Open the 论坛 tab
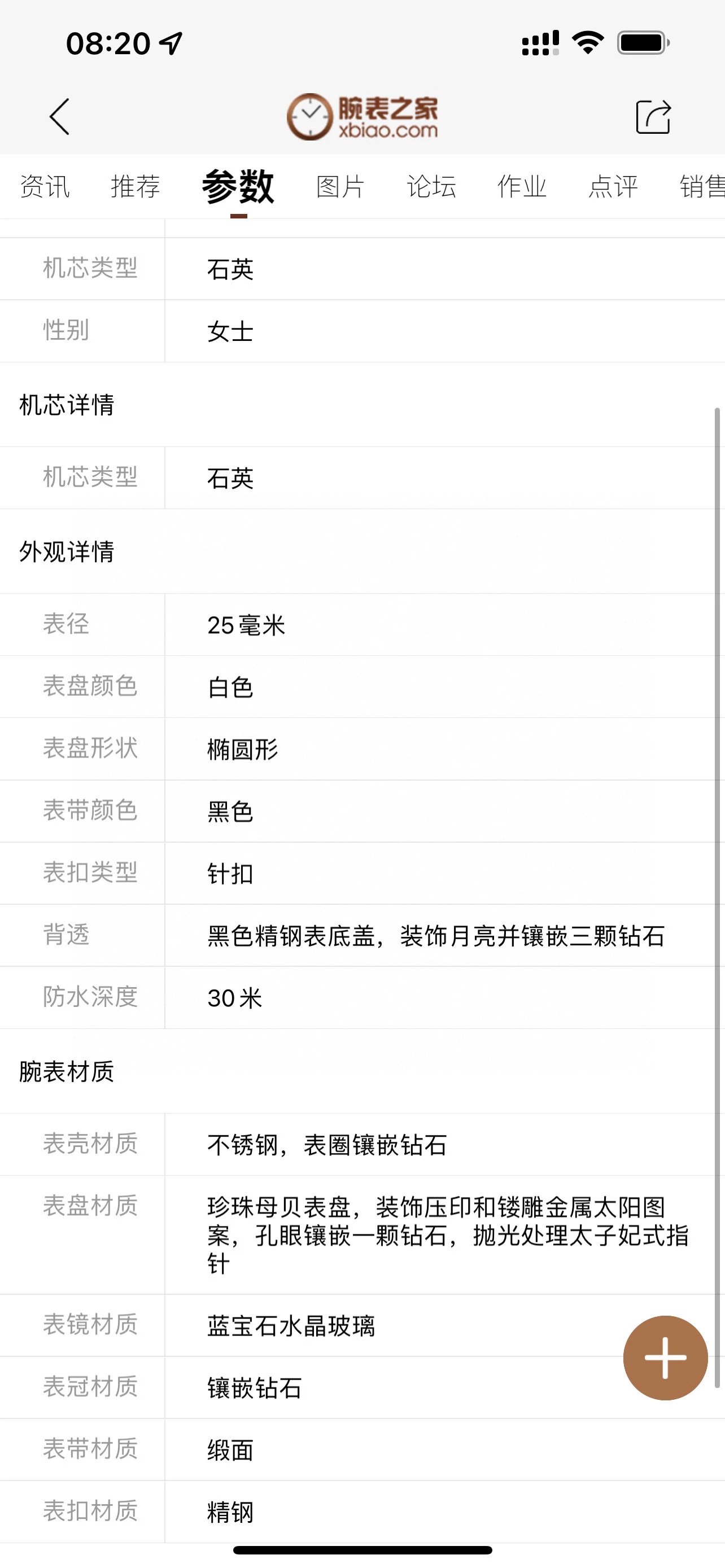 point(431,186)
